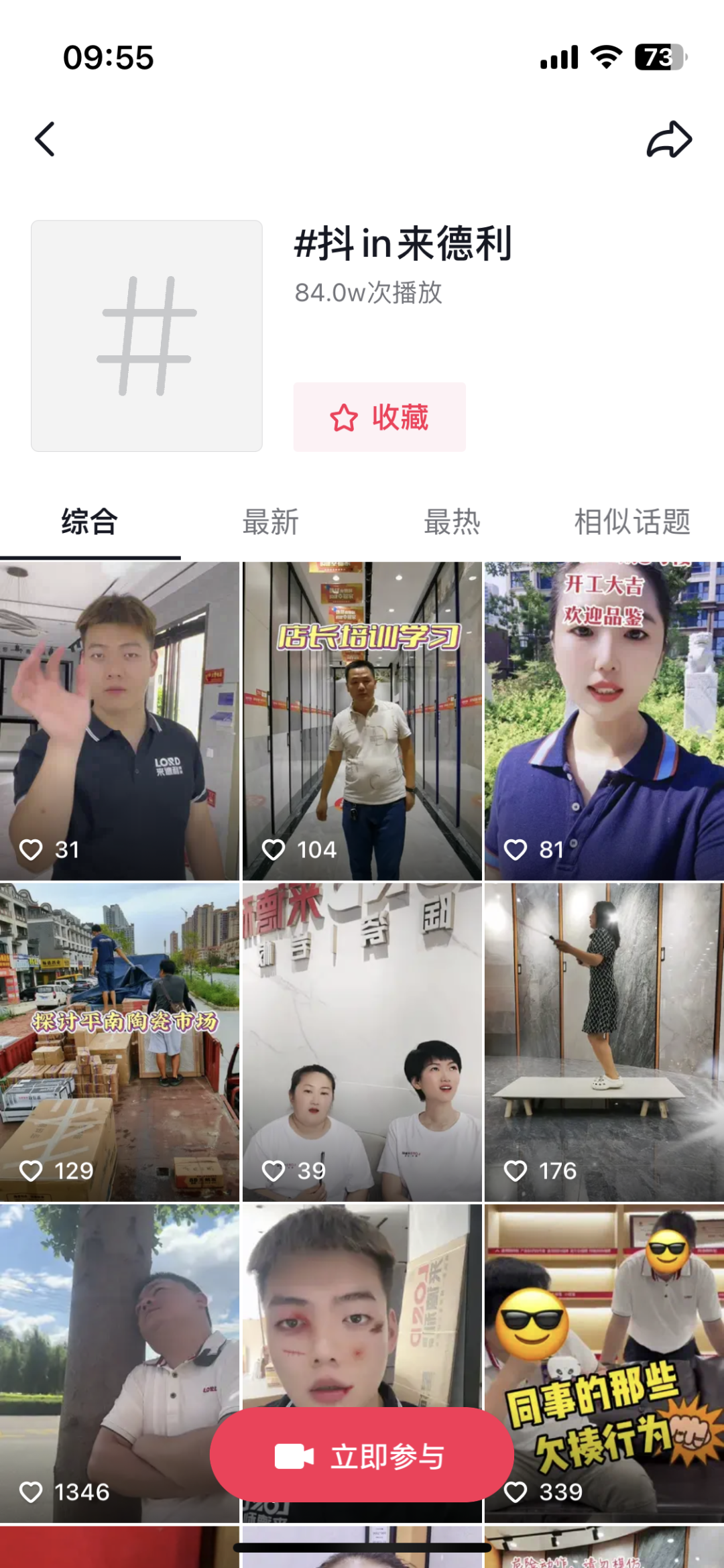Select the 综合 tab

pos(90,524)
